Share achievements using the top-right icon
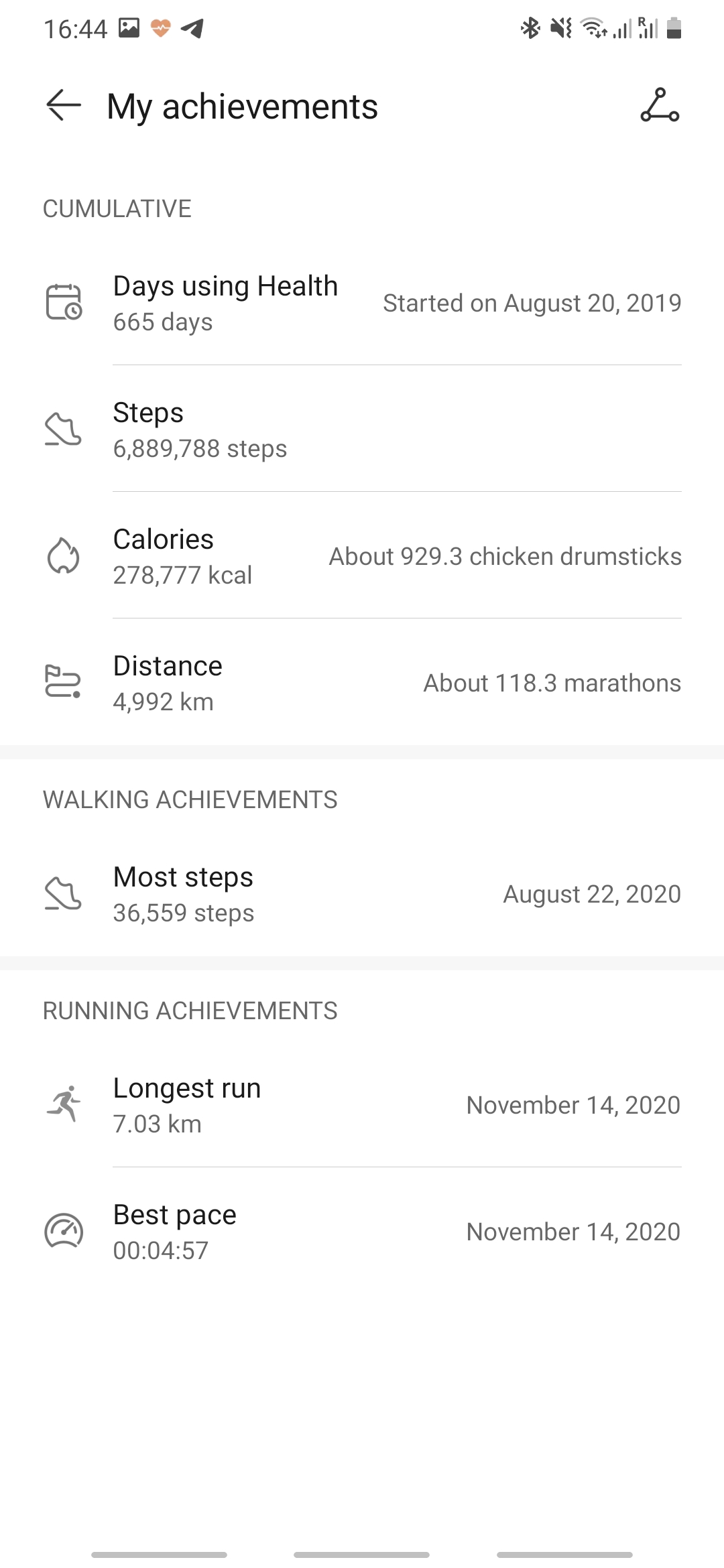The image size is (724, 1568). tap(660, 106)
